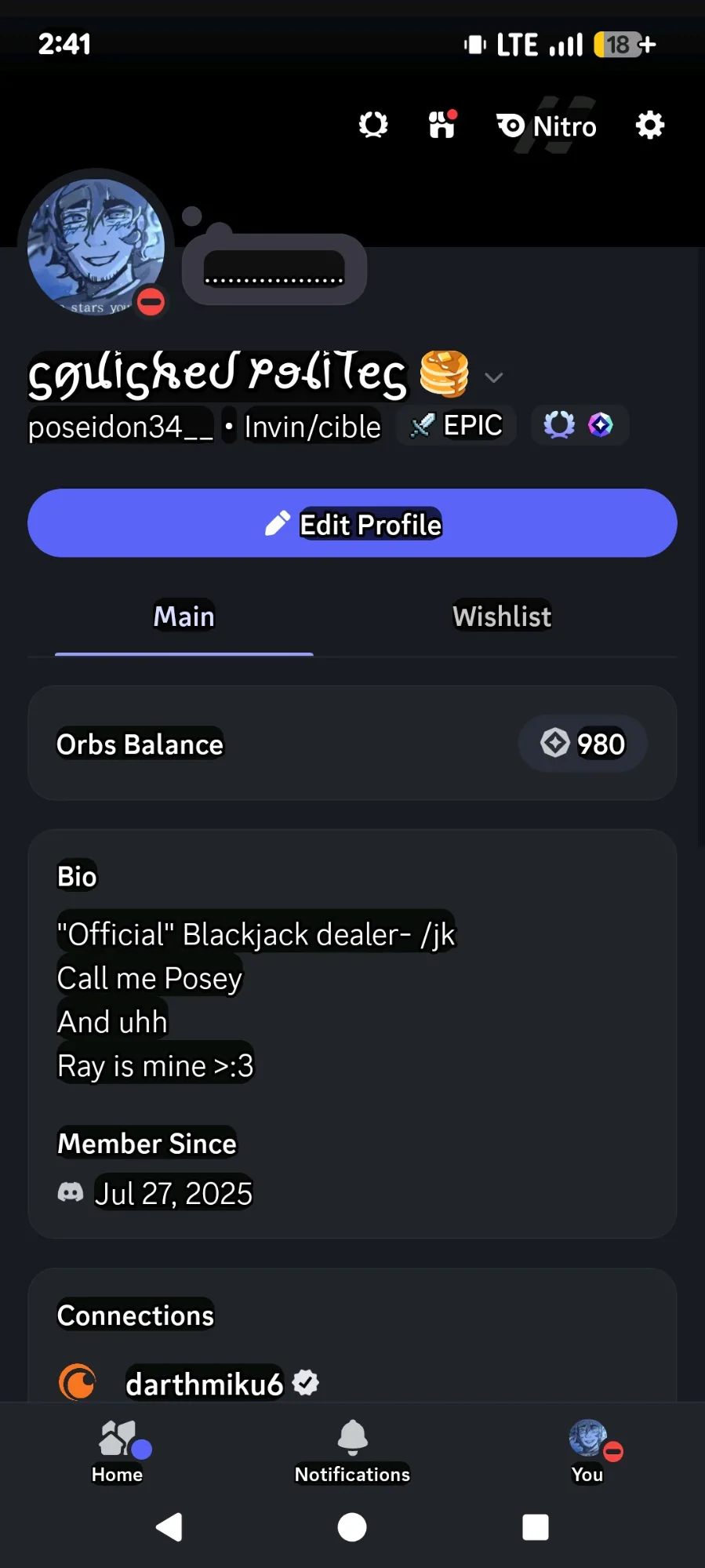
Task: Open the Shop icon with red dot
Action: (x=442, y=125)
